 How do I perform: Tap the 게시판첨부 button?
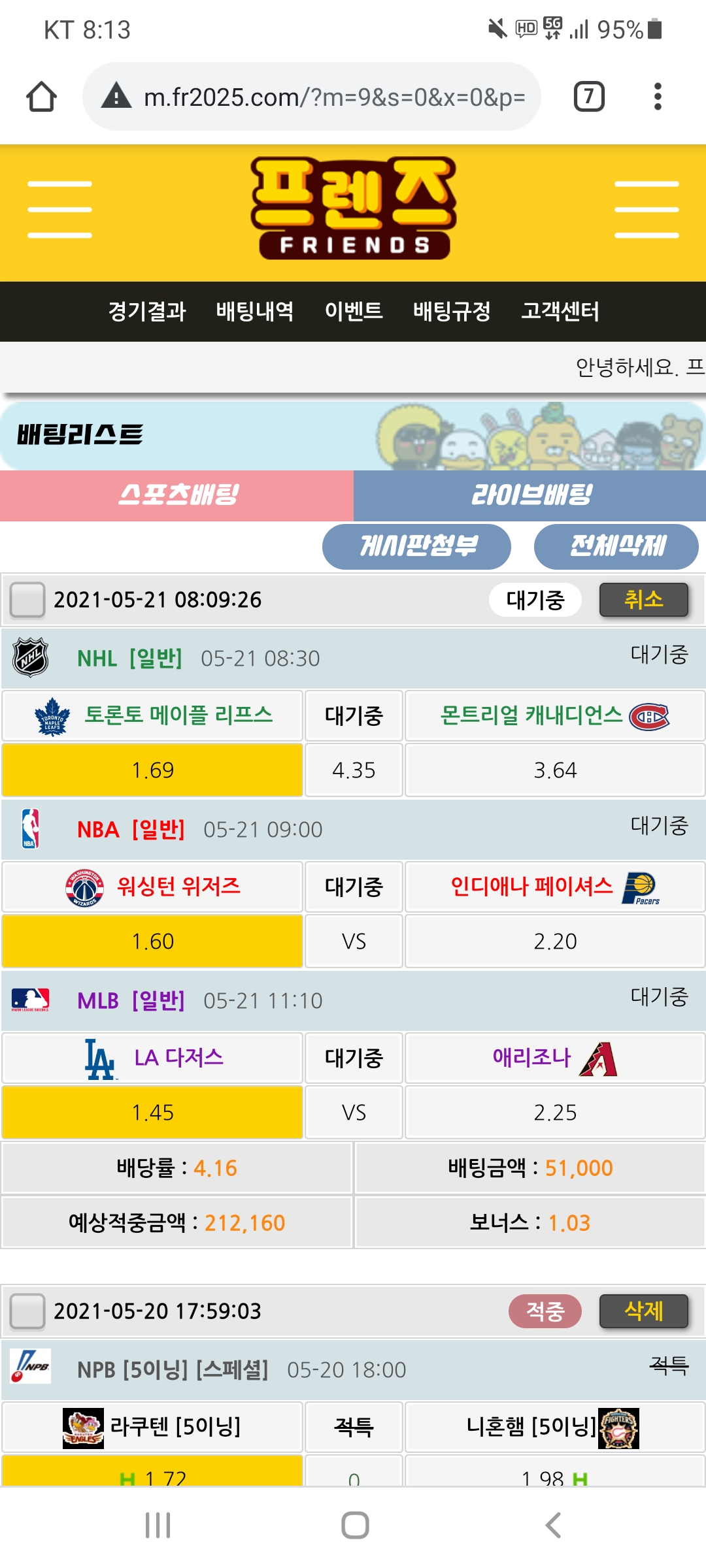(x=416, y=546)
